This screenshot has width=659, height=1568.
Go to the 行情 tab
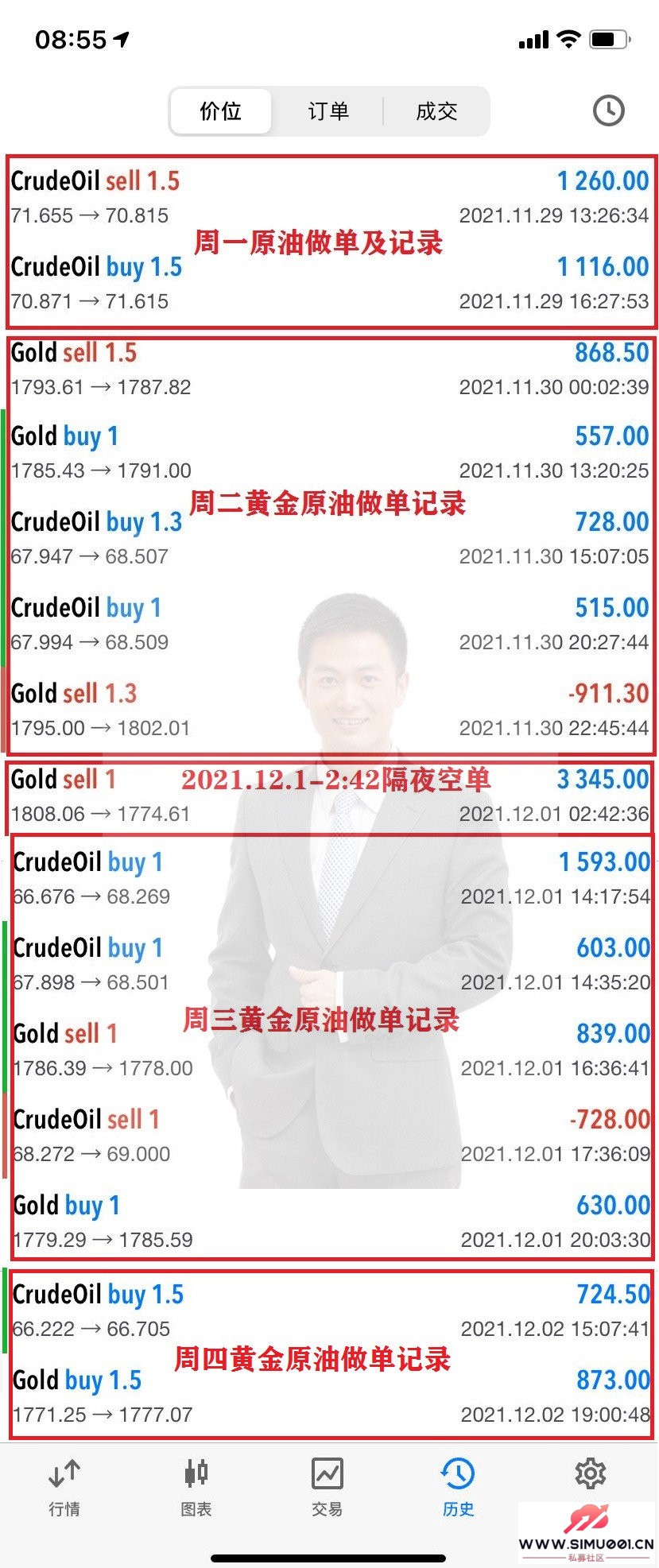pos(64,1488)
